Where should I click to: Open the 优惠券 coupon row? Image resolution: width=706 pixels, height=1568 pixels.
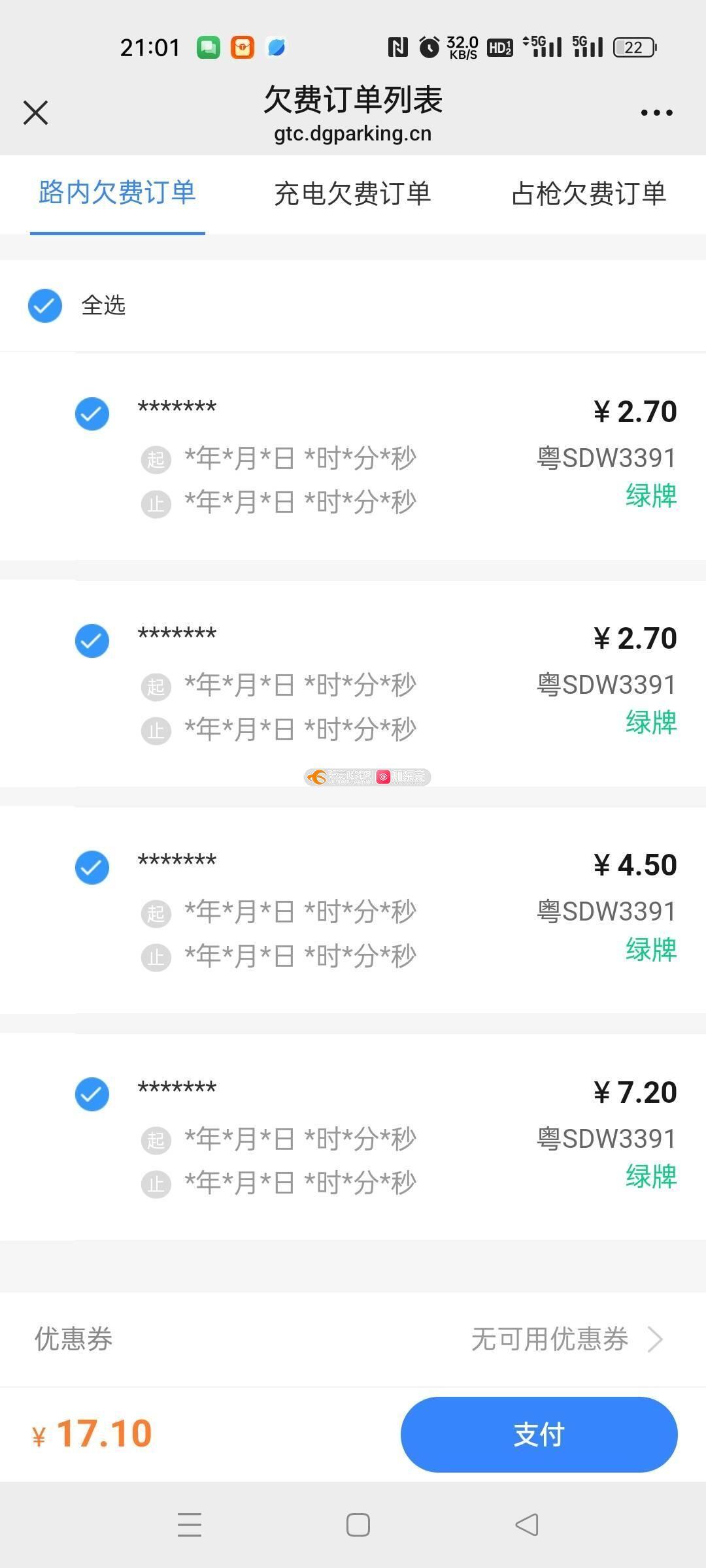pyautogui.click(x=353, y=1339)
